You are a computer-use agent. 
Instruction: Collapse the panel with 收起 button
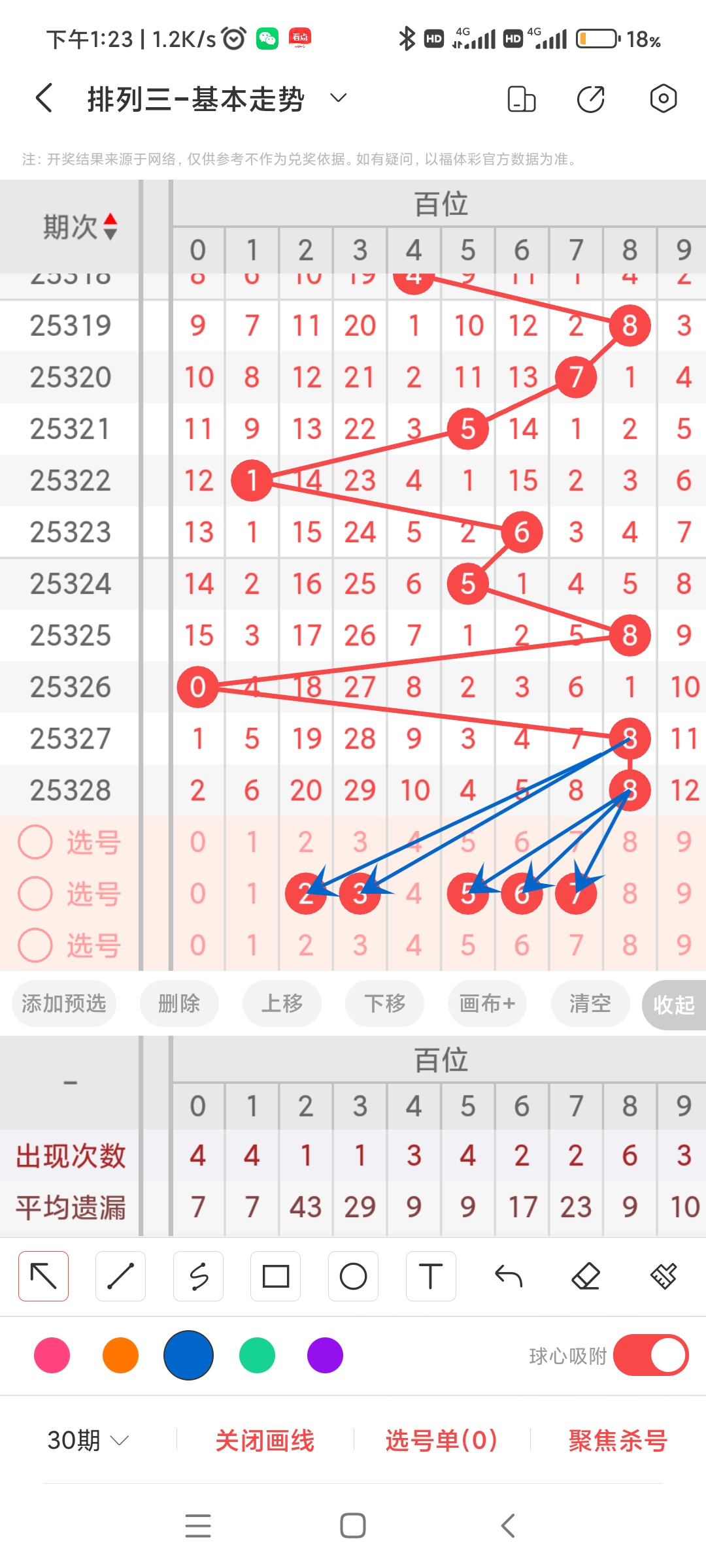tap(675, 1004)
